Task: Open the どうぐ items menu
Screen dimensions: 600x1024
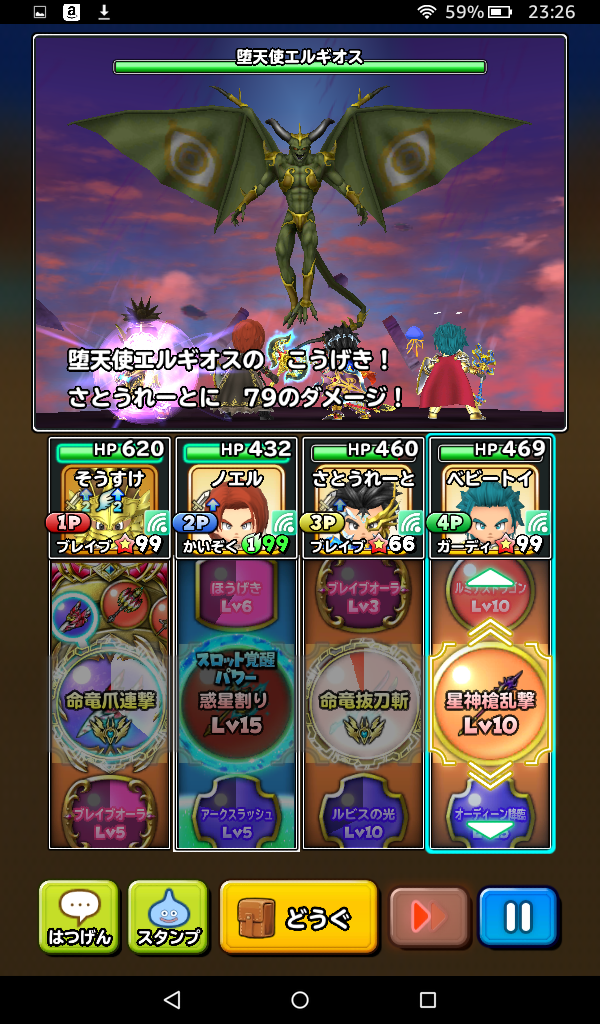Action: pyautogui.click(x=298, y=917)
